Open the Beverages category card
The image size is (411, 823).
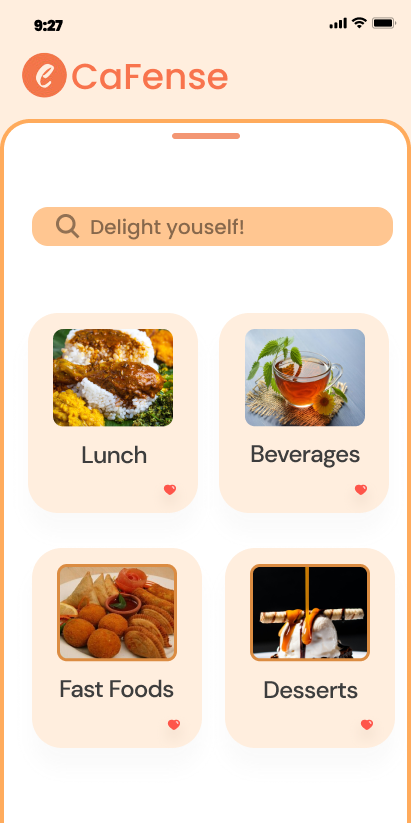[x=304, y=413]
